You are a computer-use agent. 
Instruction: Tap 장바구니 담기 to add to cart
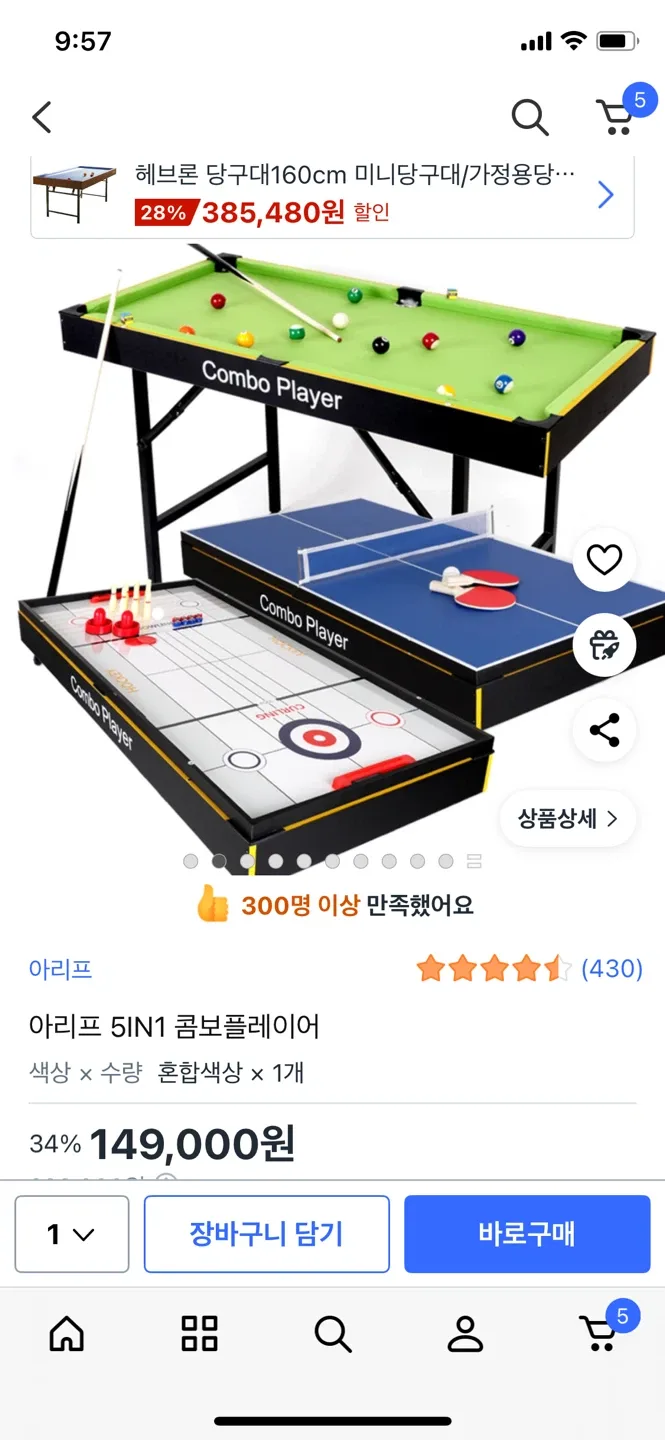tap(266, 1234)
